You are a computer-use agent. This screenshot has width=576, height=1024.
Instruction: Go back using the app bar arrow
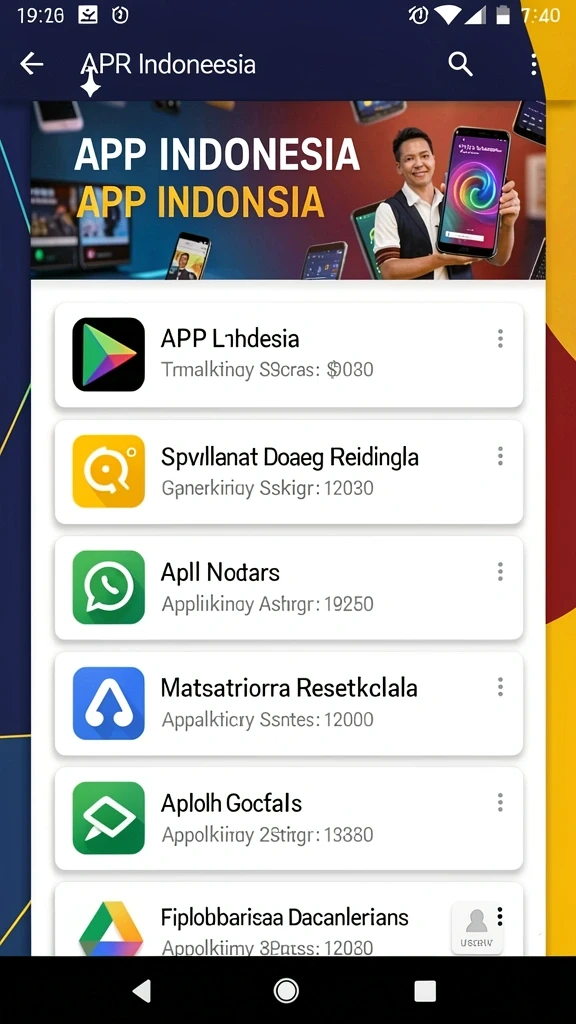[31, 64]
